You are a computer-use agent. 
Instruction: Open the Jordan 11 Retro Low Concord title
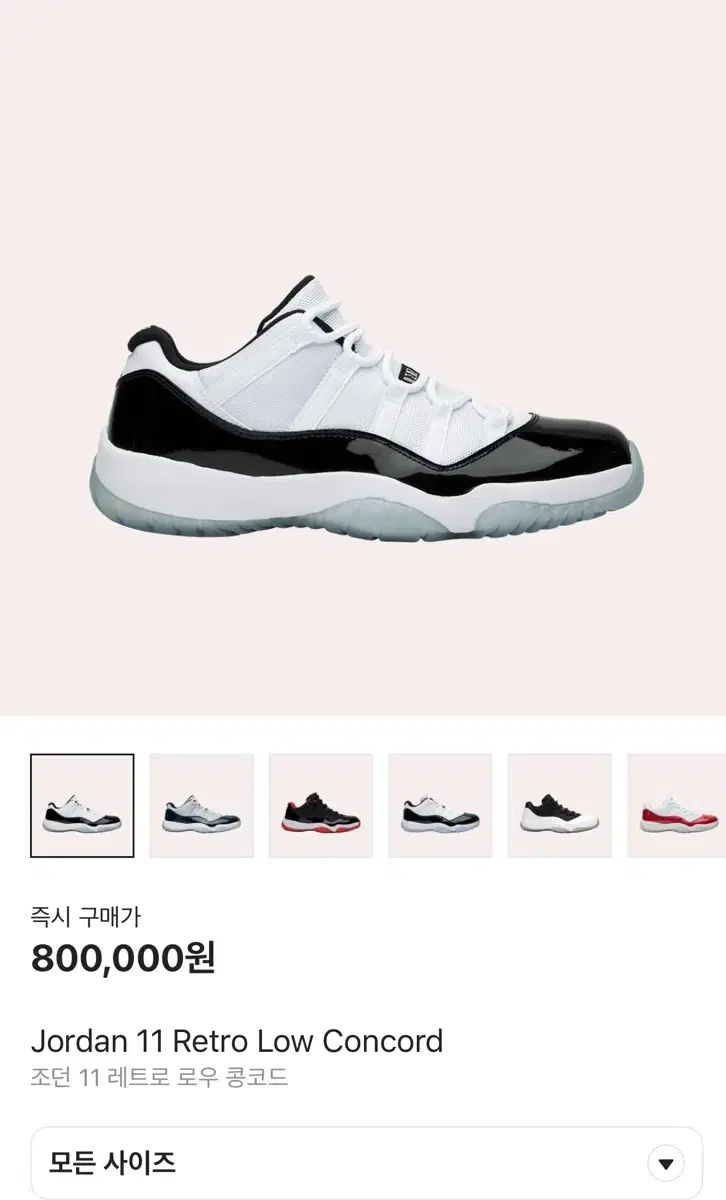[x=238, y=1041]
